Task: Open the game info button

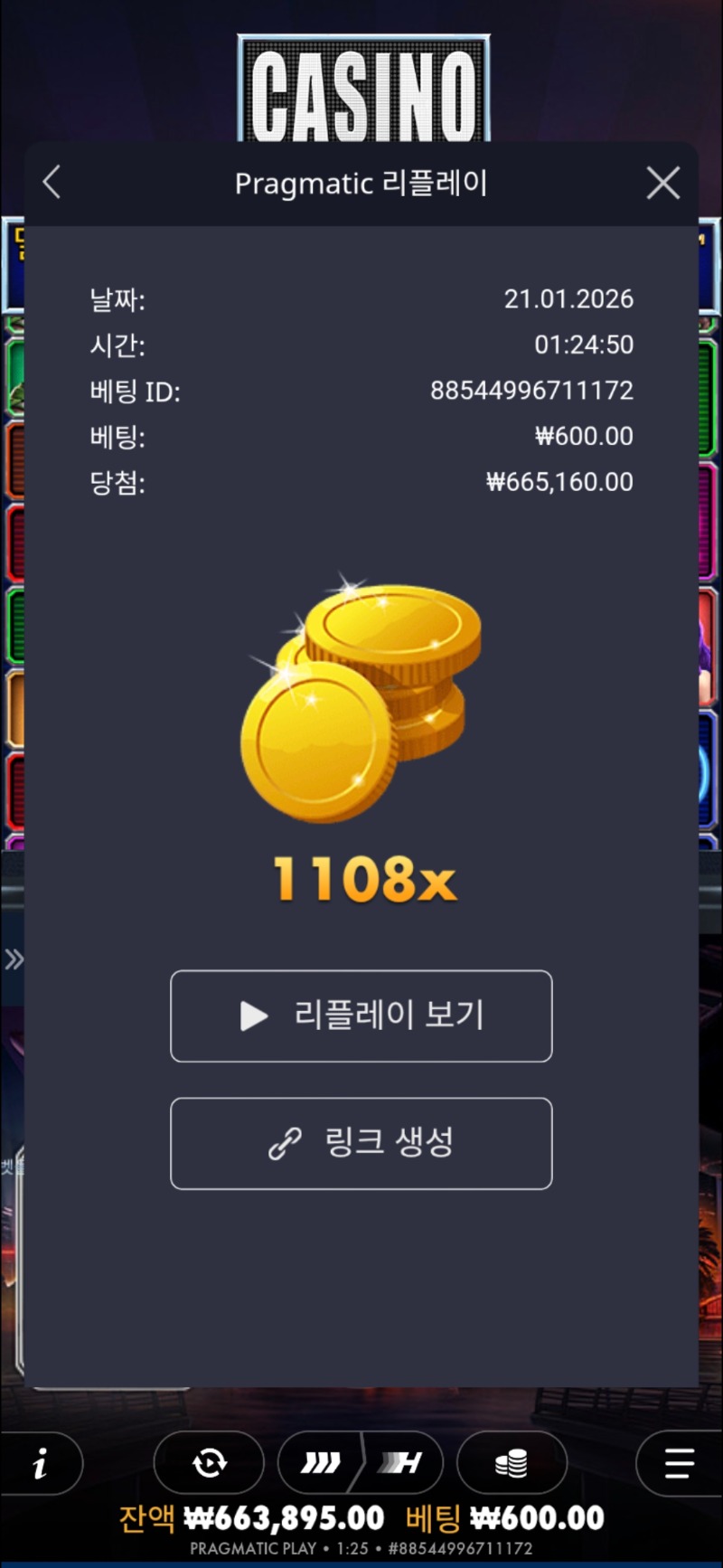Action: pyautogui.click(x=40, y=1463)
